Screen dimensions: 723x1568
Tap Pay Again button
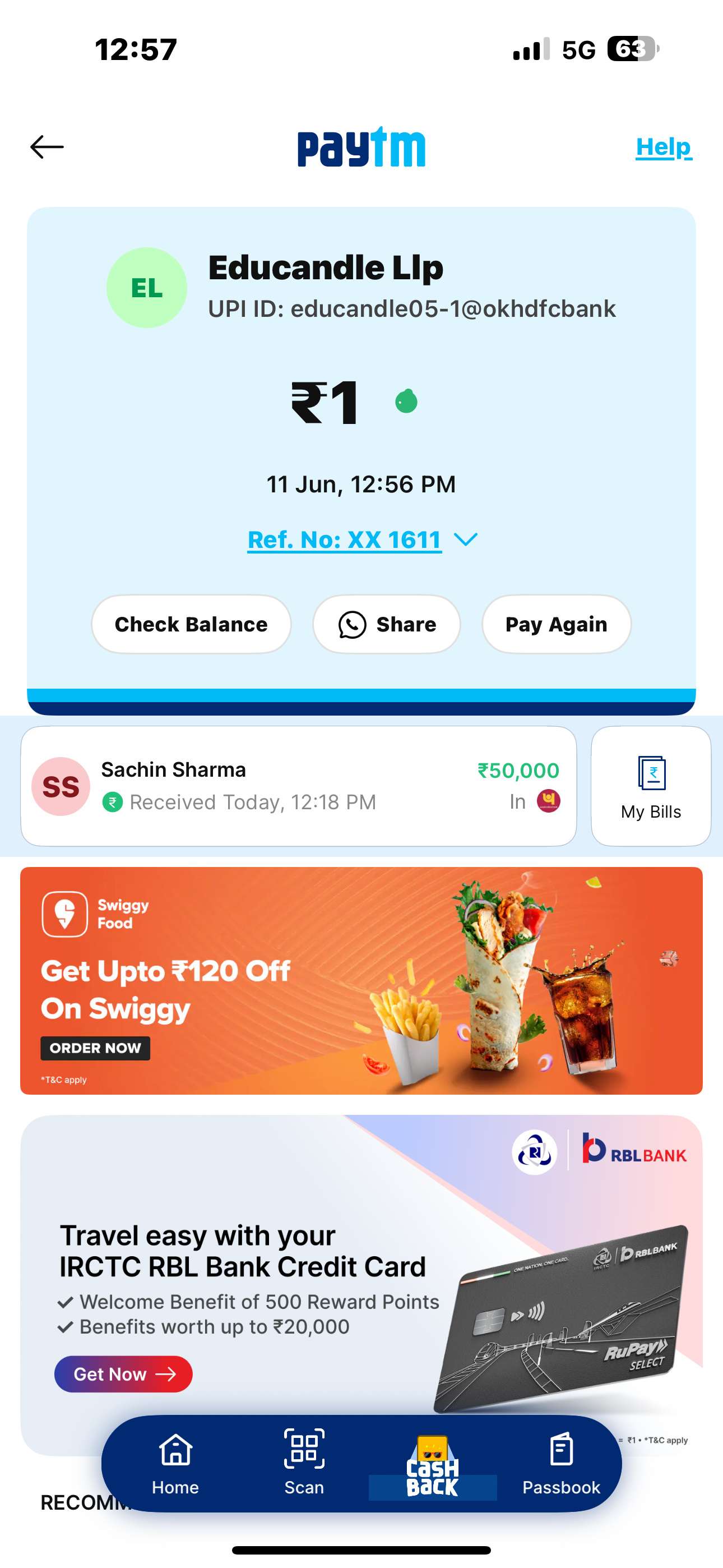[x=555, y=624]
